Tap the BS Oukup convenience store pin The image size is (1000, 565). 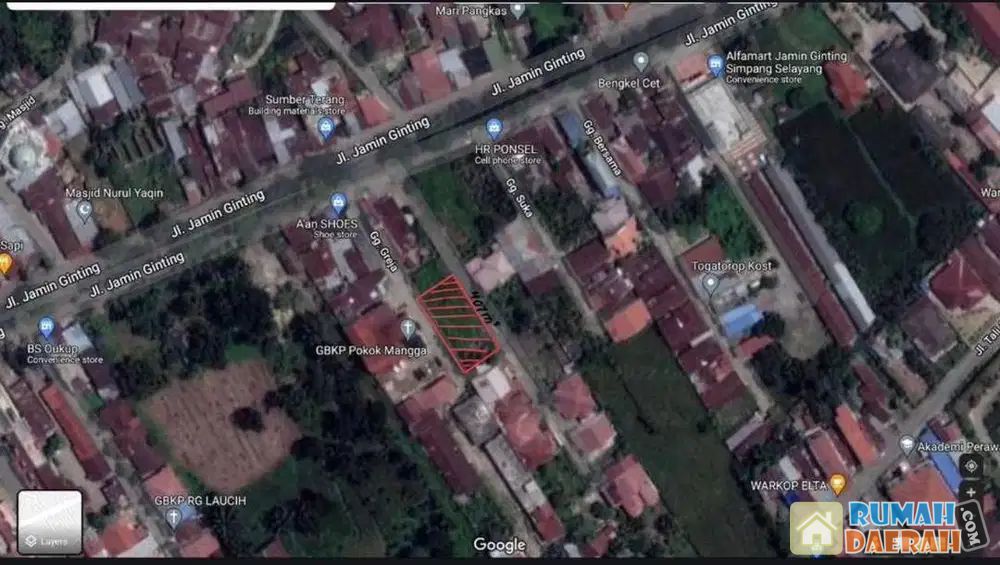point(46,327)
